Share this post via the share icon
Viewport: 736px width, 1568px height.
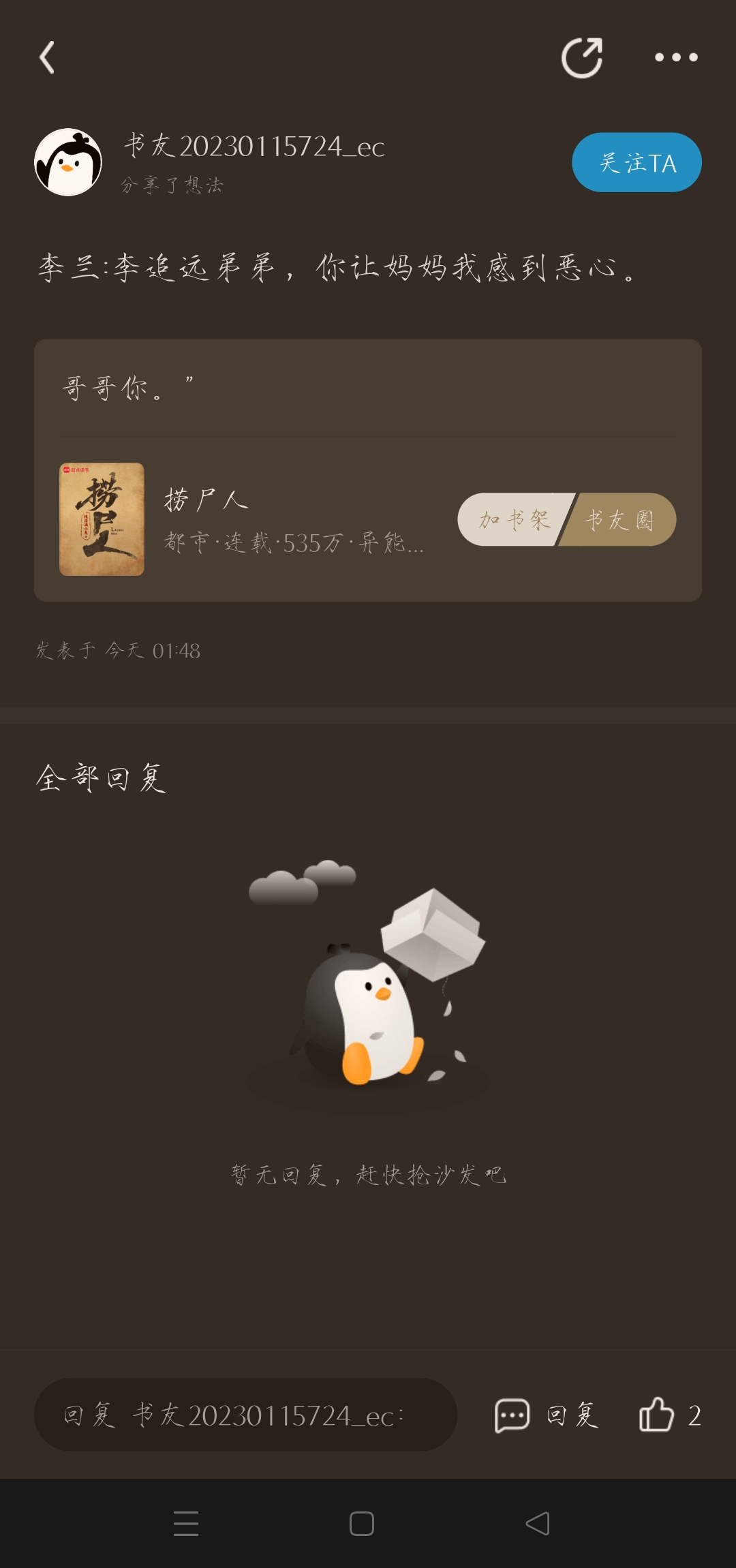(x=582, y=58)
